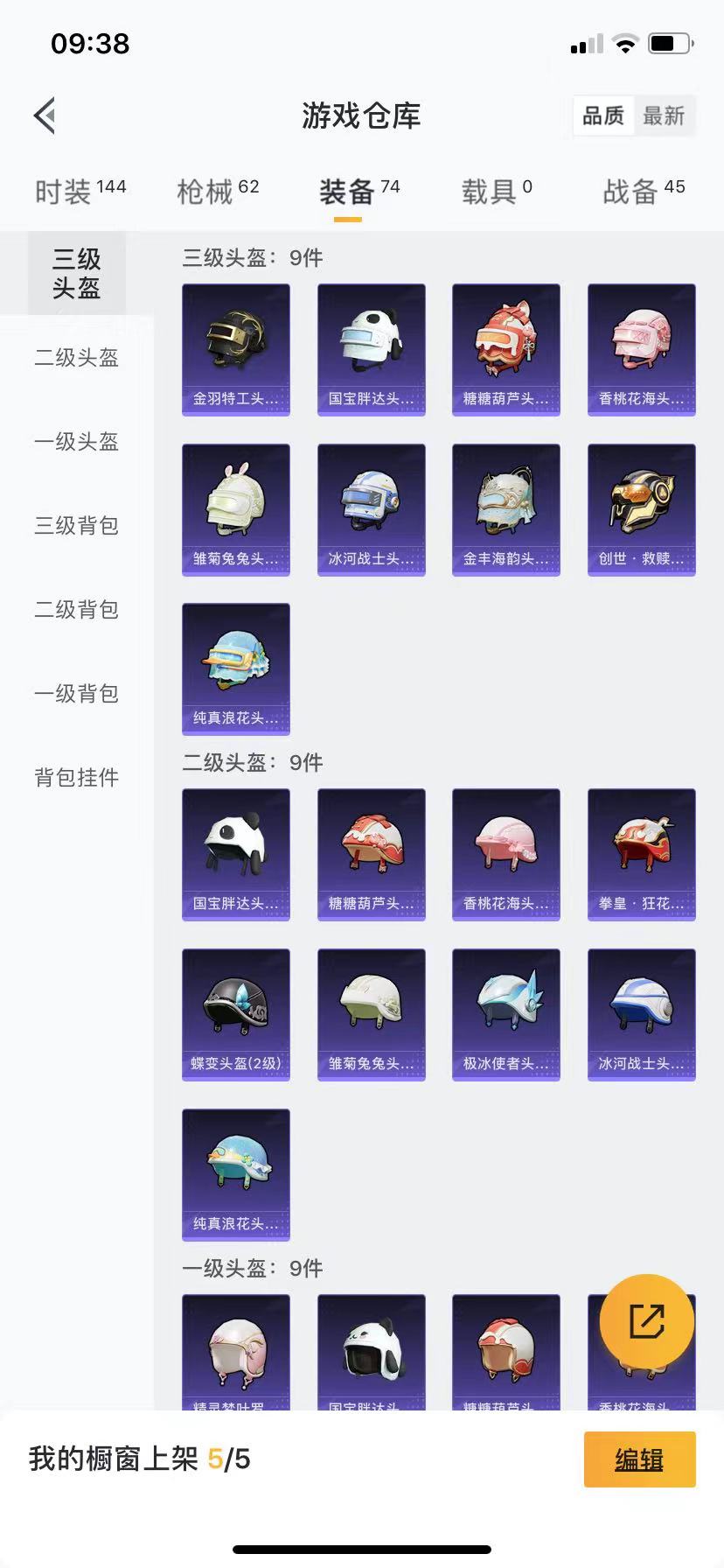Select 二级头盔 in the sidebar
Viewport: 724px width, 1568px height.
[76, 357]
